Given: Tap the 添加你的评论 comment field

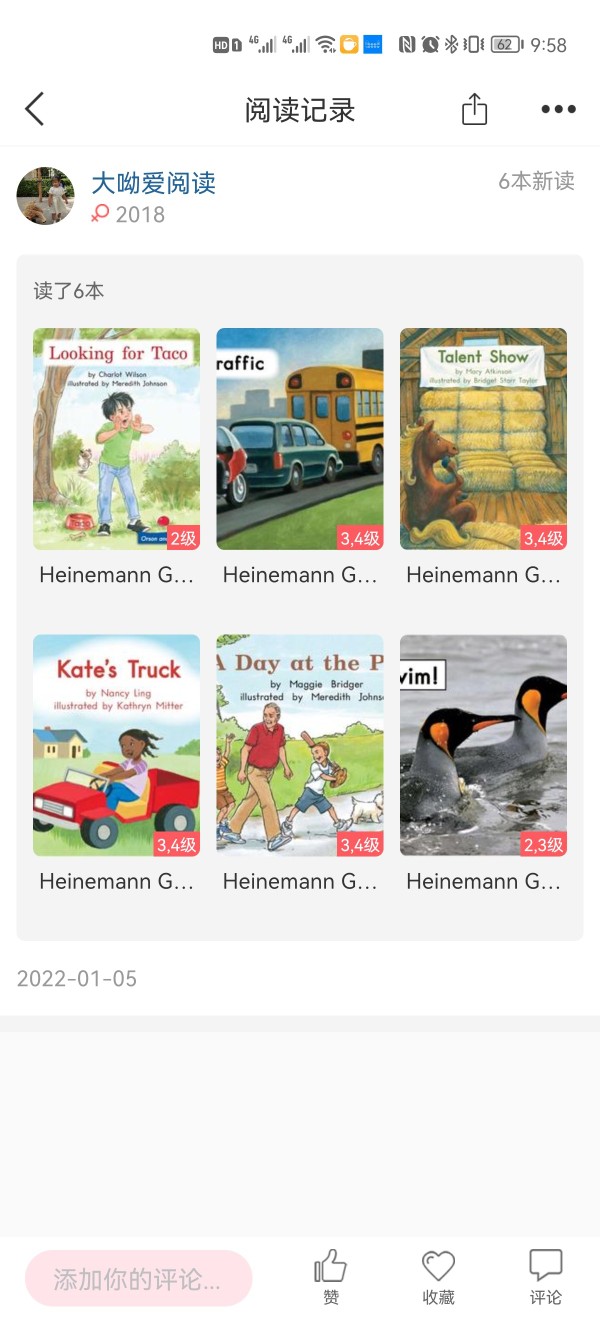Looking at the screenshot, I should 138,1278.
